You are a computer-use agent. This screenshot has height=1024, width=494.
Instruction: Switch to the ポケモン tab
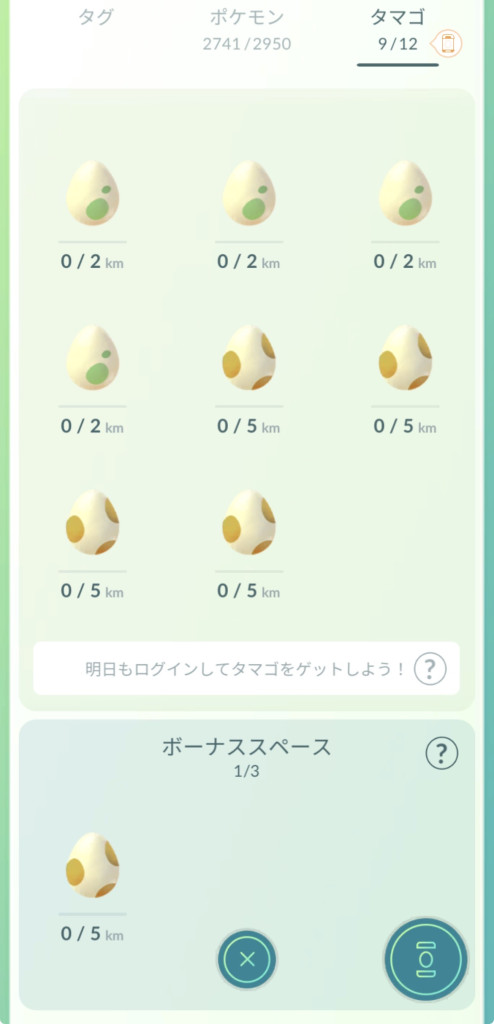[x=246, y=29]
